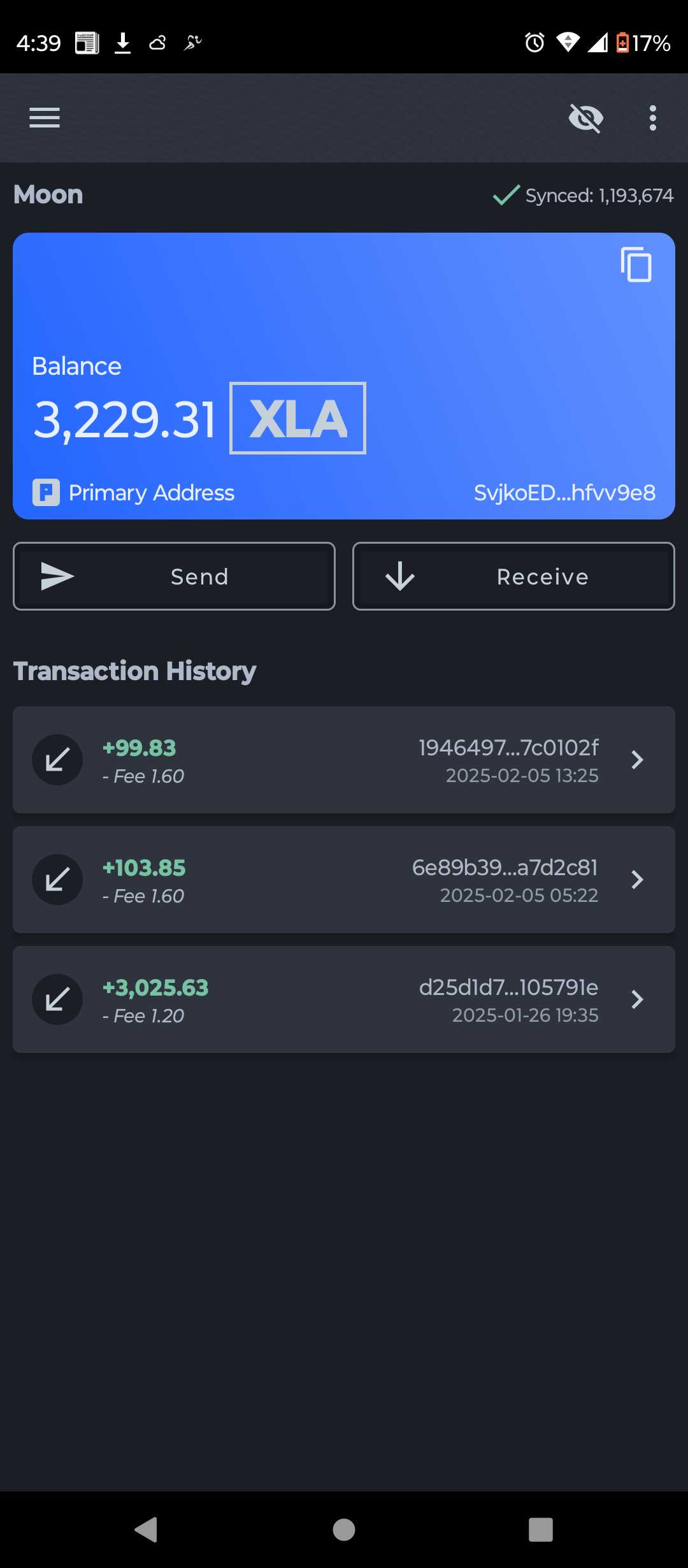Open the three-dot overflow menu

[652, 118]
